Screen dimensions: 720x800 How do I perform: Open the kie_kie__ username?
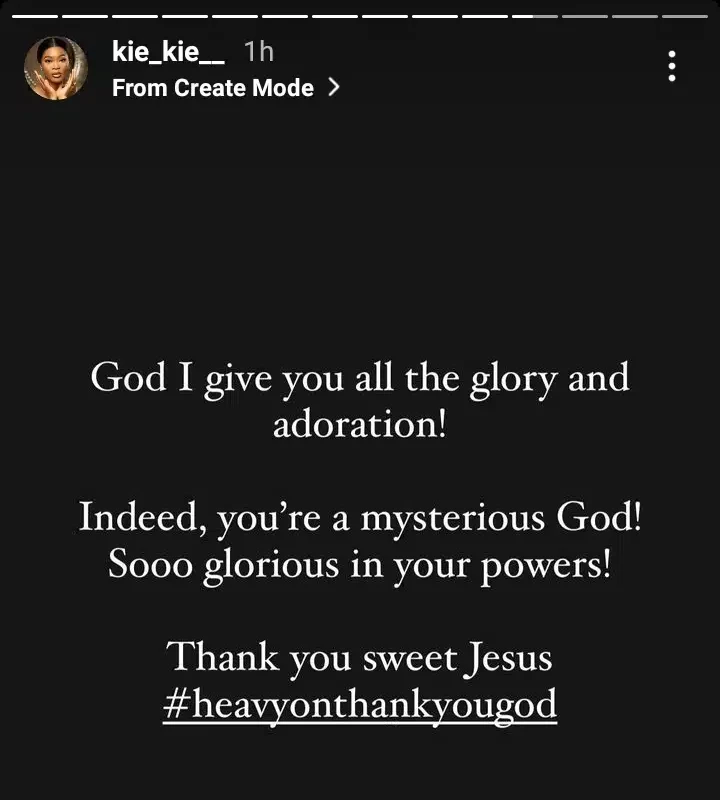pos(168,51)
